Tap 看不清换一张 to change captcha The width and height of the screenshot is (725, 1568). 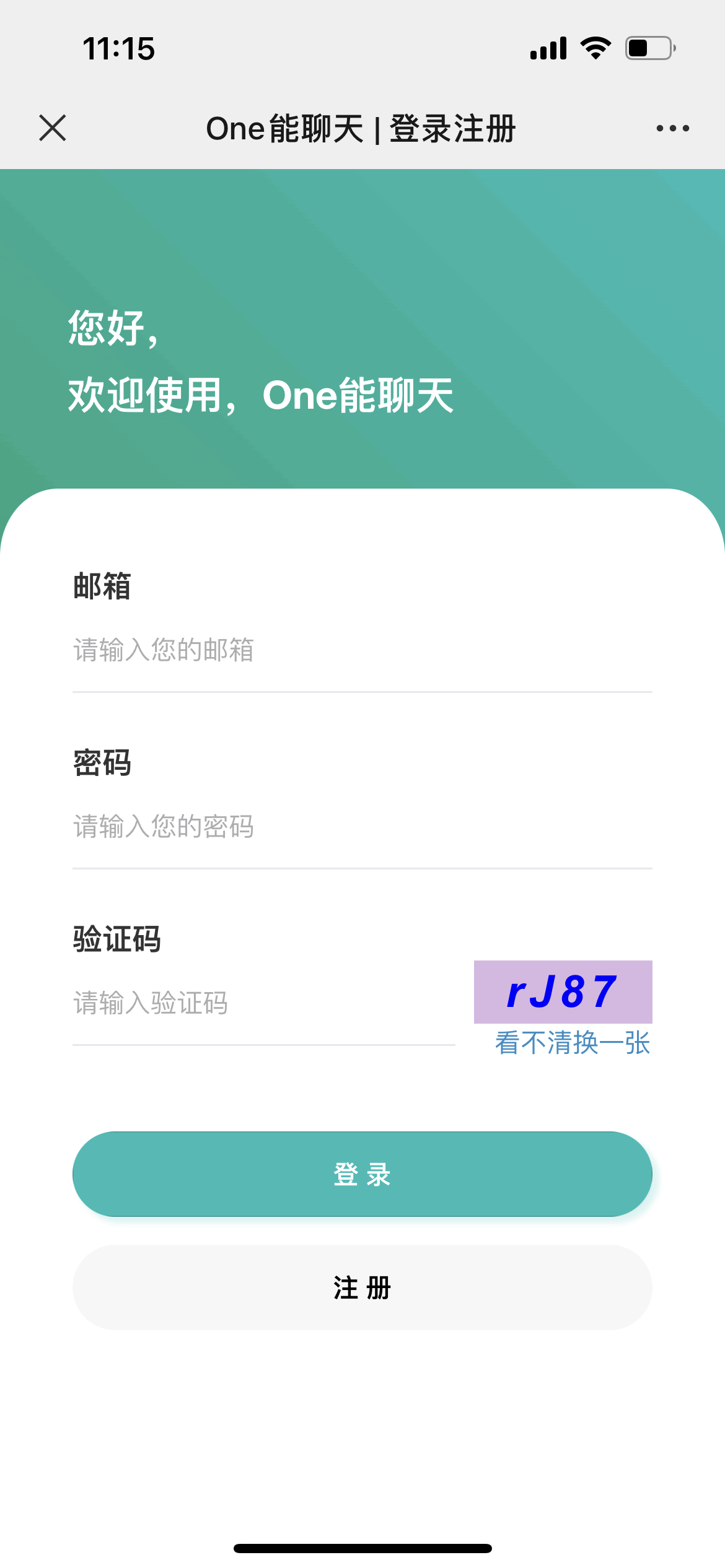pos(572,1043)
